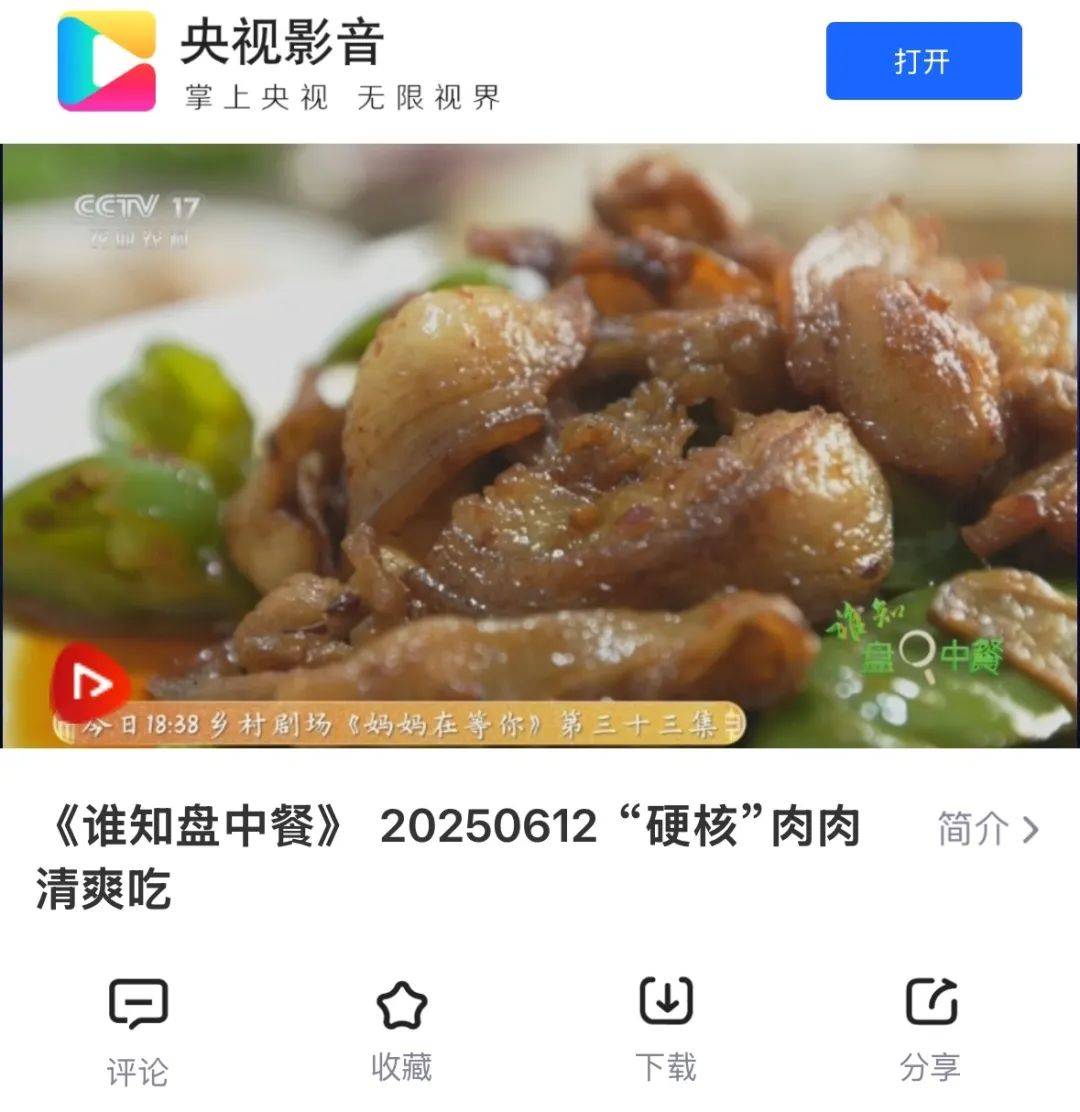Open the 评论 comments section
Image resolution: width=1080 pixels, height=1112 pixels.
(138, 1030)
